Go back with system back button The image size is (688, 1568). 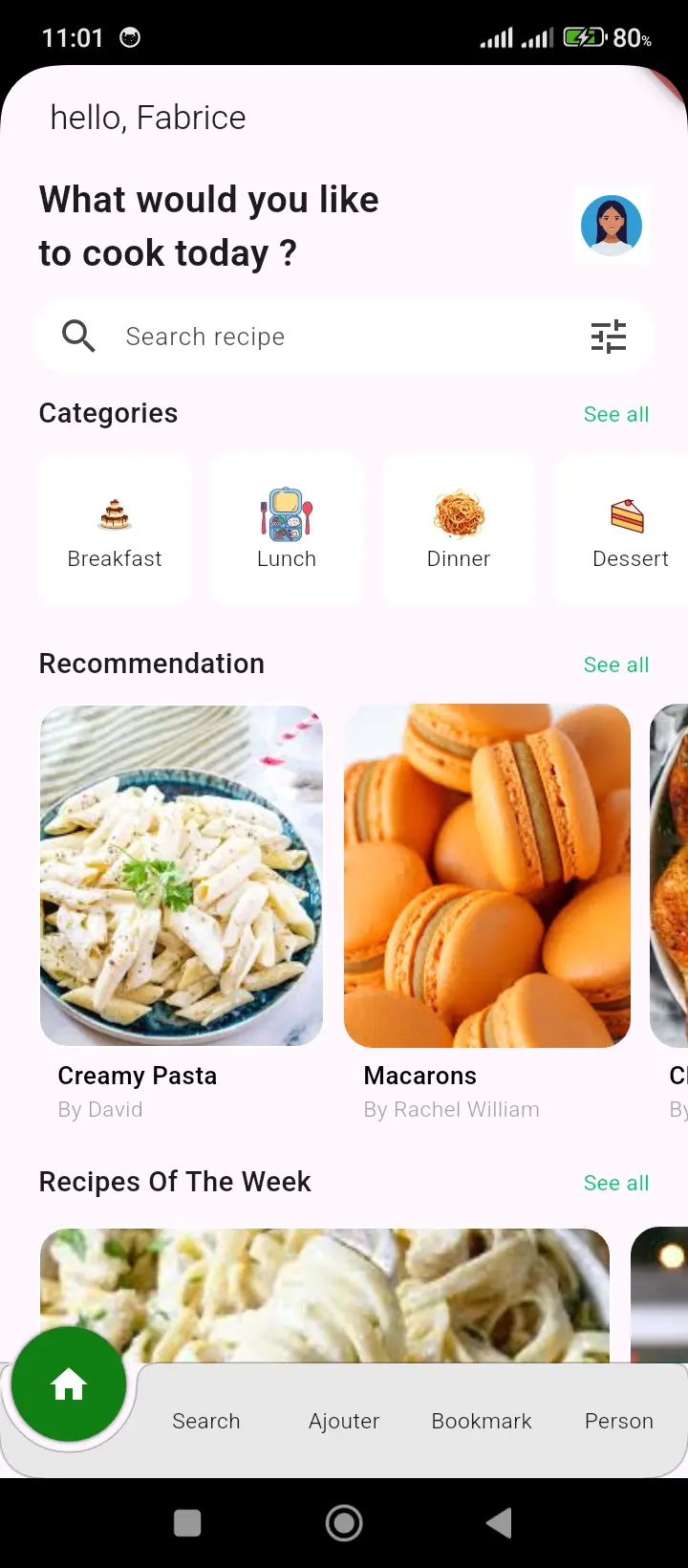coord(499,1523)
